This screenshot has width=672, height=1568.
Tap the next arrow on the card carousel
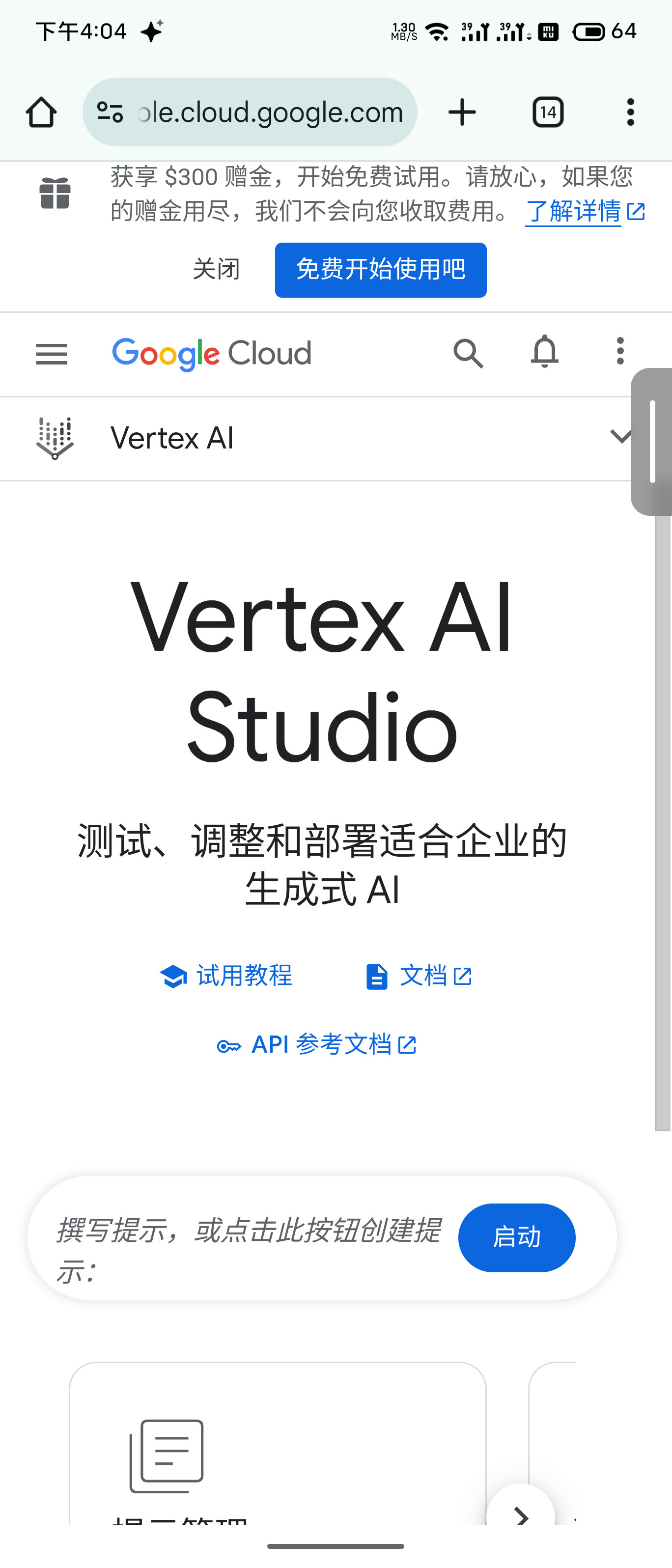521,1515
